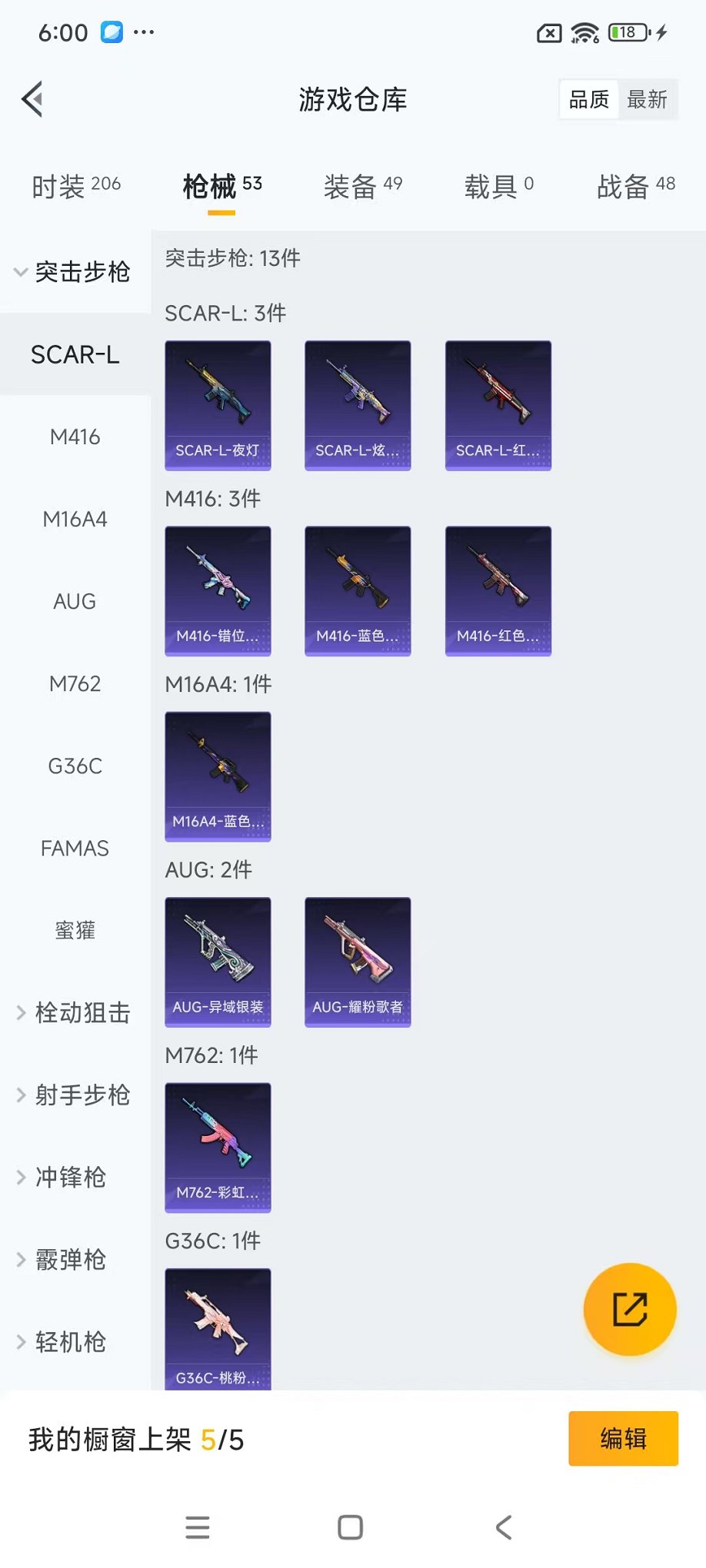The image size is (706, 1568).
Task: Switch to the 时装 tab
Action: (x=75, y=186)
